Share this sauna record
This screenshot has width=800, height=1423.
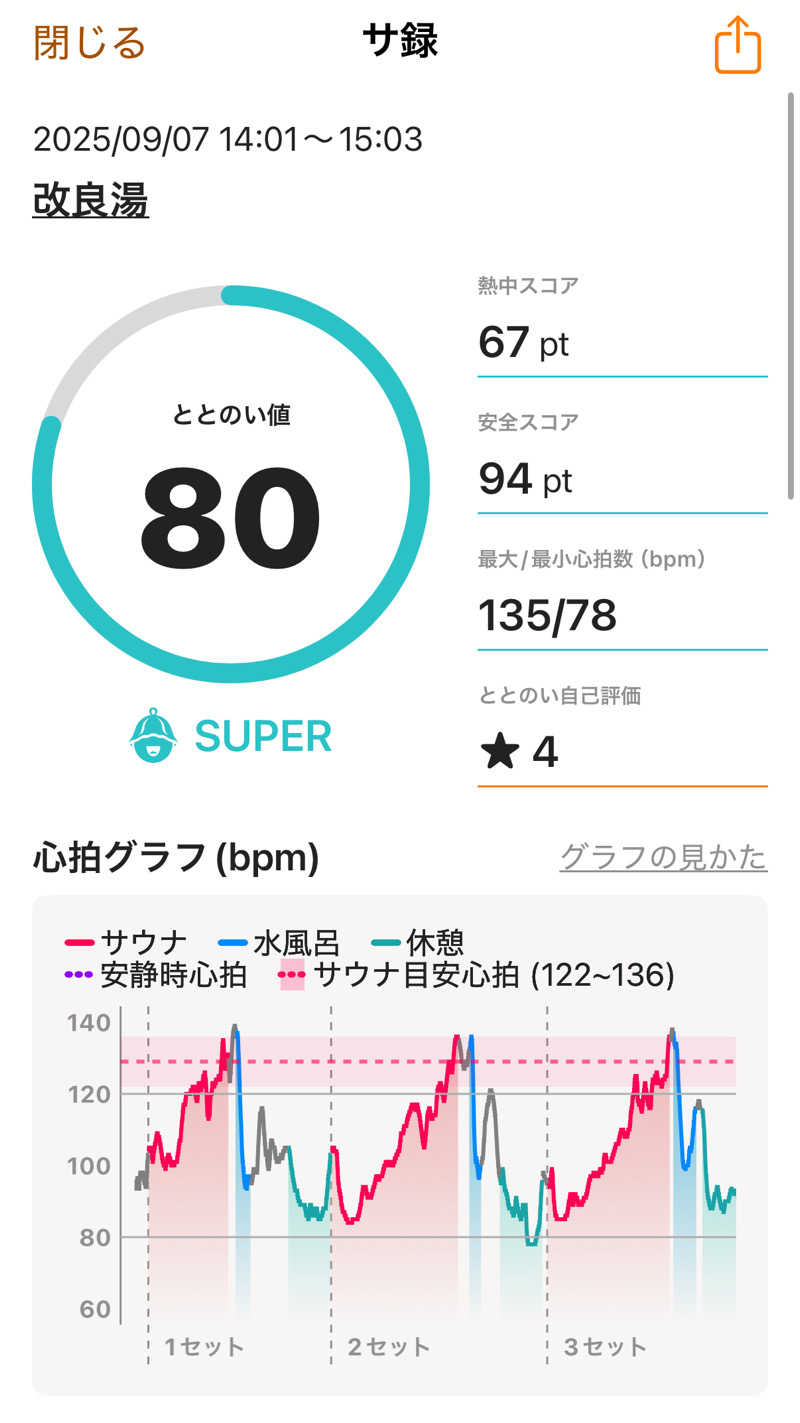coord(738,45)
